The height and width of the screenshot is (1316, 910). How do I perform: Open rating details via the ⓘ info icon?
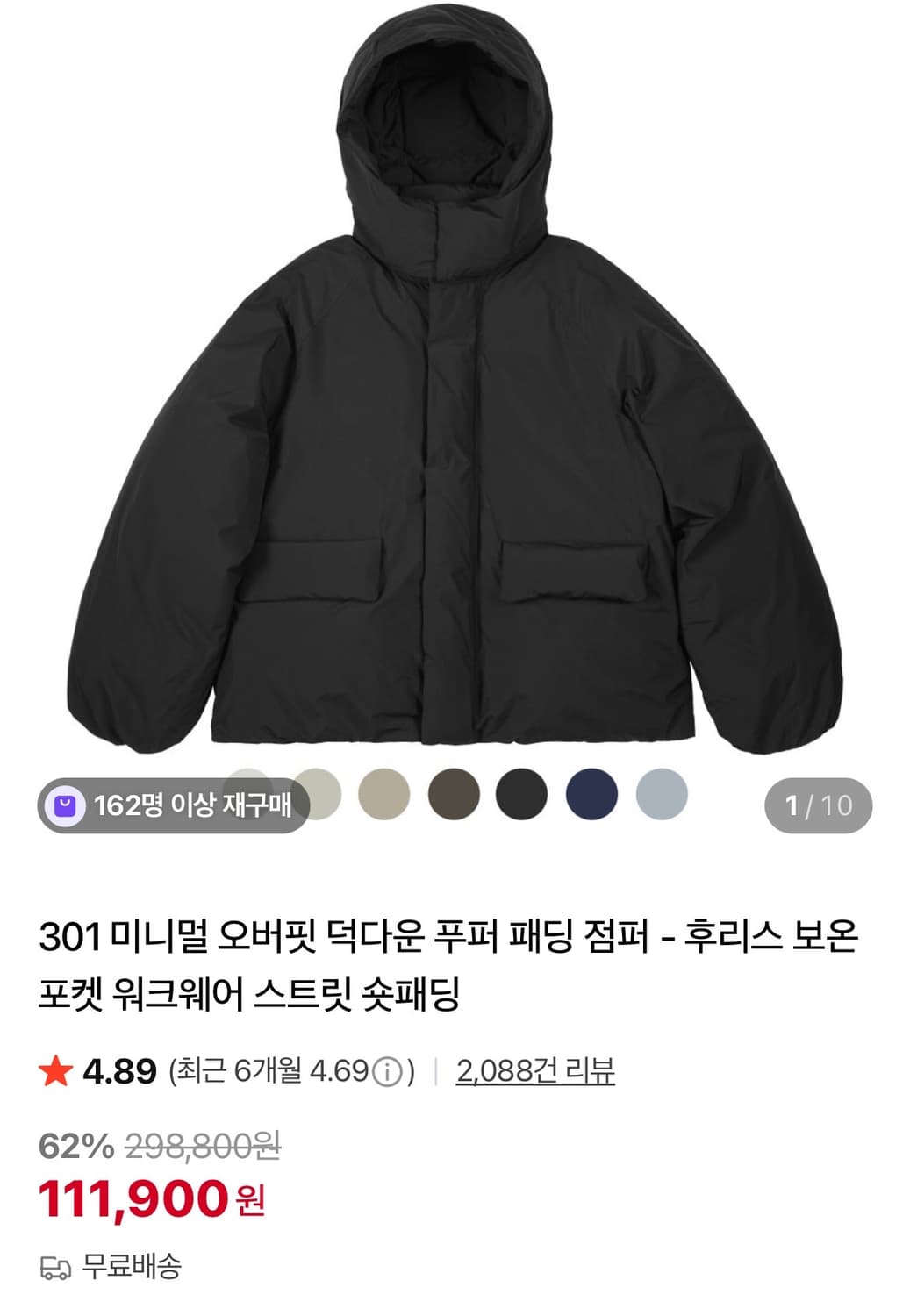(383, 1070)
